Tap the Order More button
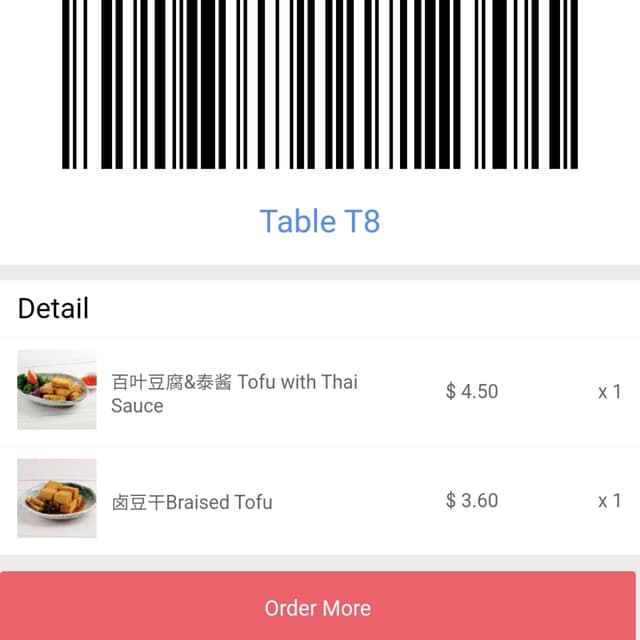This screenshot has height=640, width=640. click(318, 607)
